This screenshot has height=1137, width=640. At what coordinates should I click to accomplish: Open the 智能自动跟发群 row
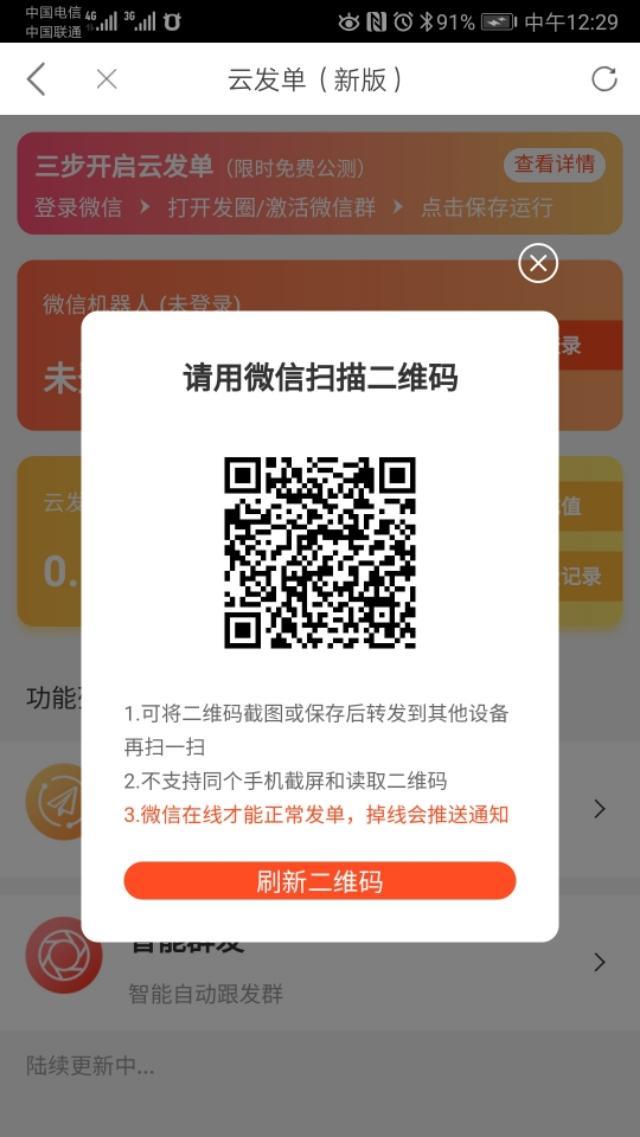320,962
